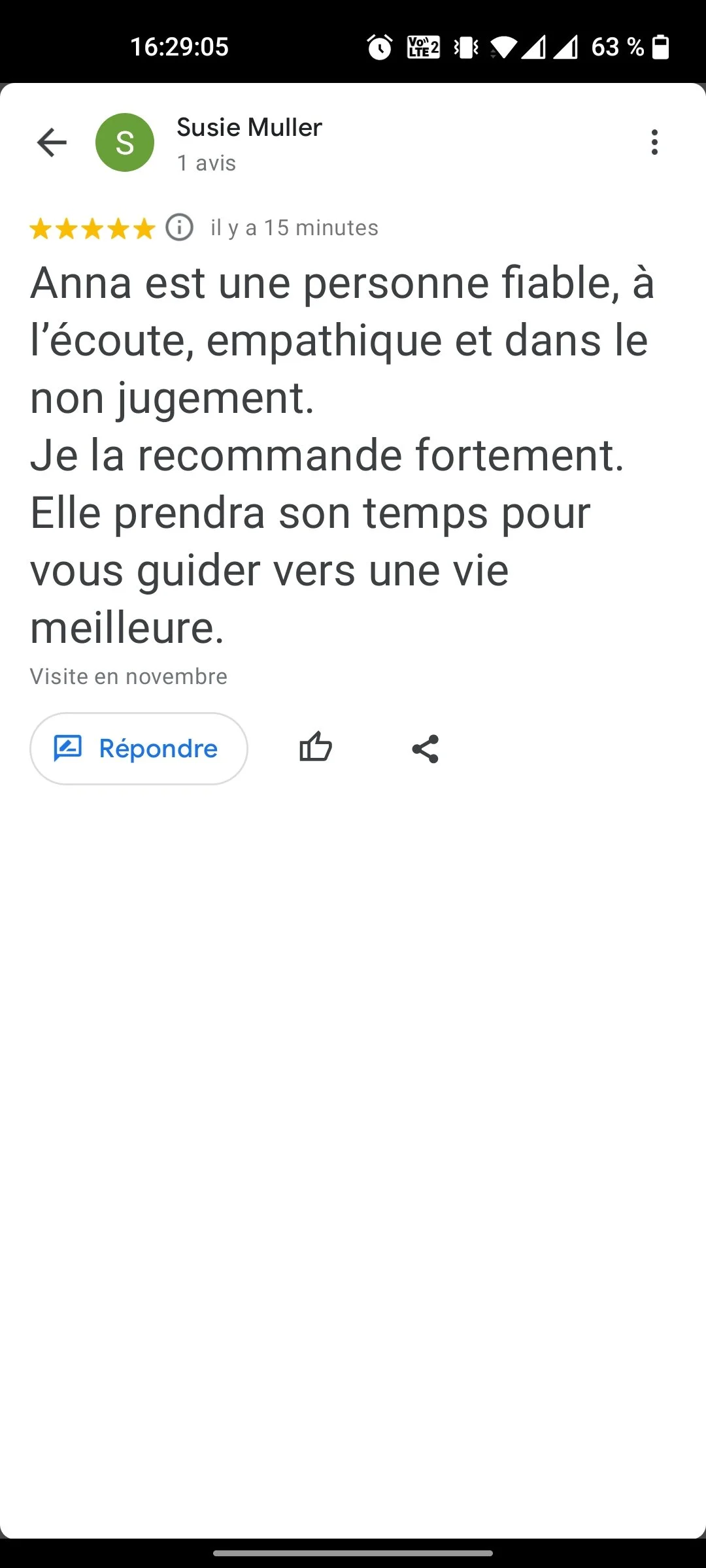This screenshot has width=706, height=1568.
Task: Open the three-dot overflow menu
Action: tap(654, 142)
